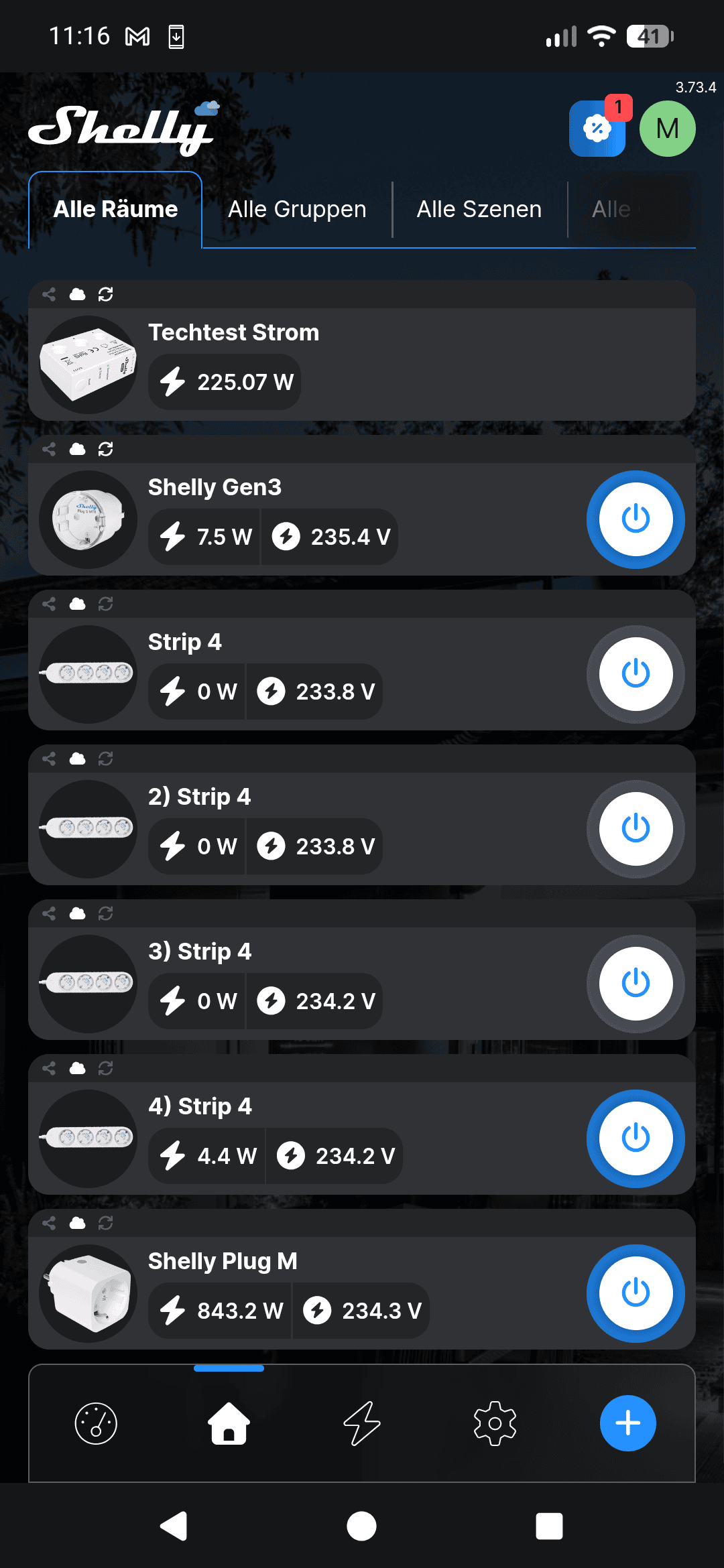The image size is (724, 1568).
Task: Open the offers badge icon
Action: click(x=597, y=128)
